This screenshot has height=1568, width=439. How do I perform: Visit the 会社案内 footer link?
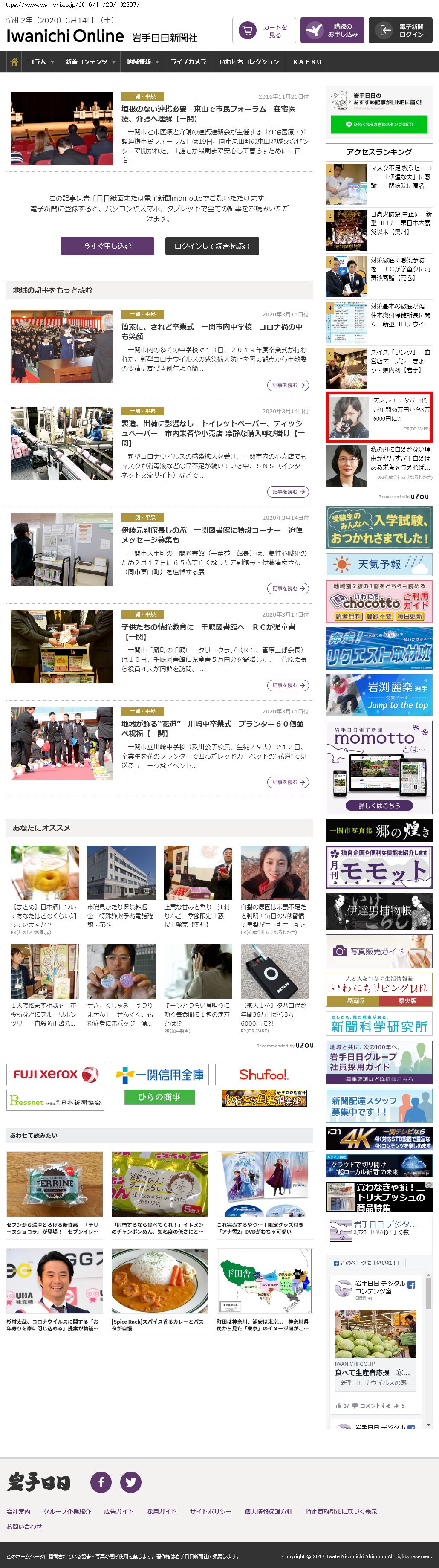[18, 1511]
